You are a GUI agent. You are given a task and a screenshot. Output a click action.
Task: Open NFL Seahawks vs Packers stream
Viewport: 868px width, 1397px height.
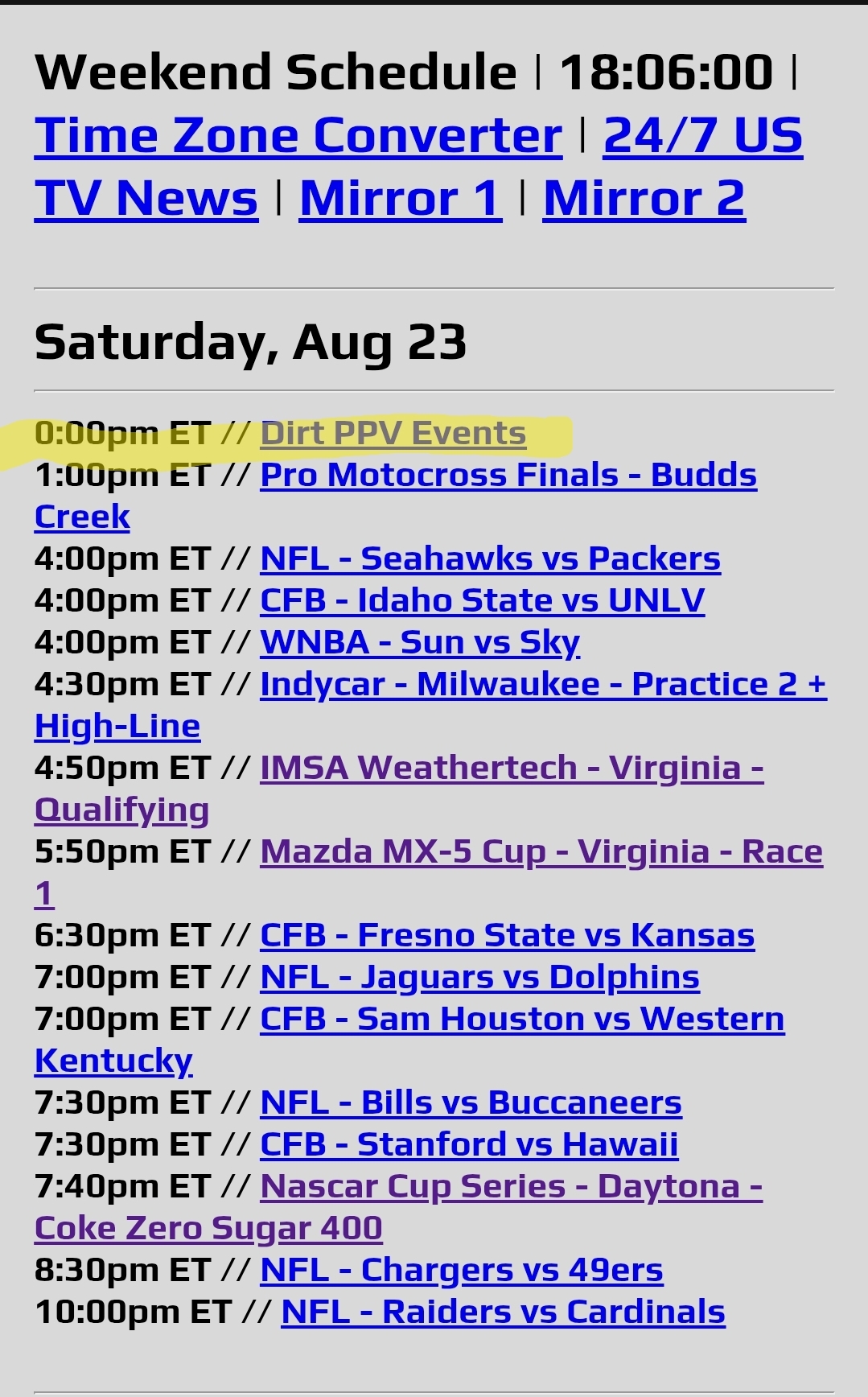(490, 558)
